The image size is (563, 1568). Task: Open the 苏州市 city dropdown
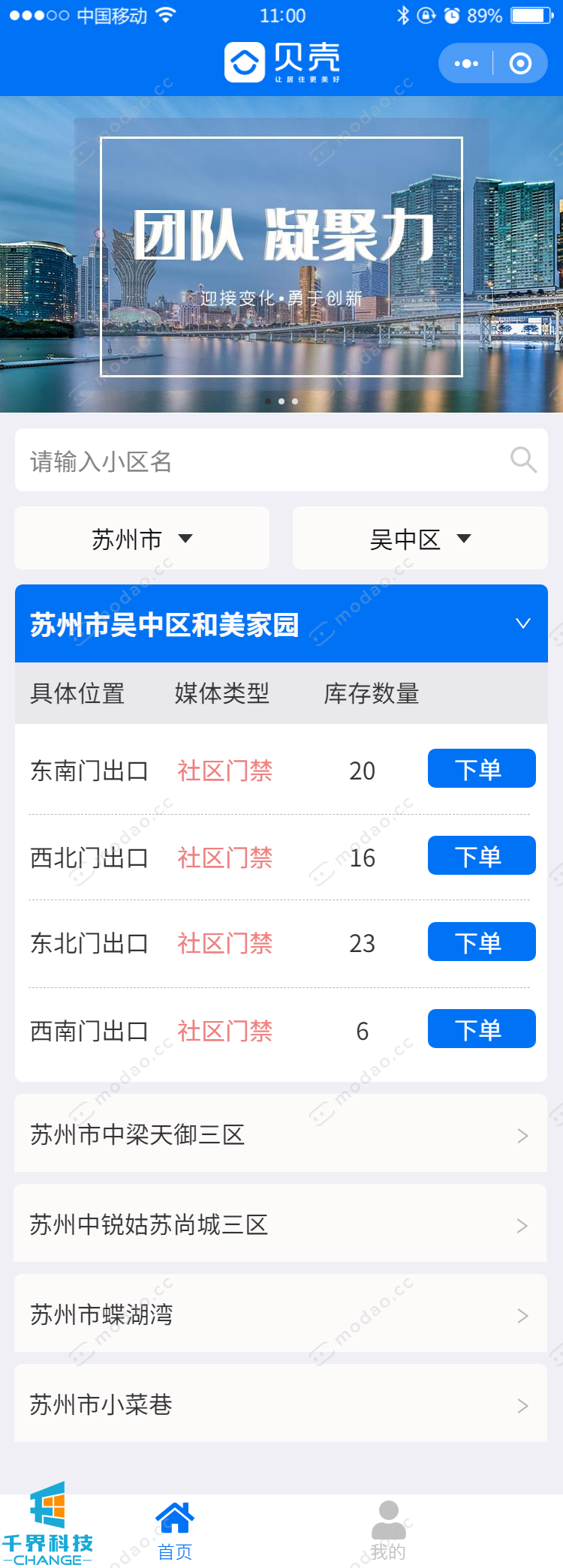tap(142, 539)
